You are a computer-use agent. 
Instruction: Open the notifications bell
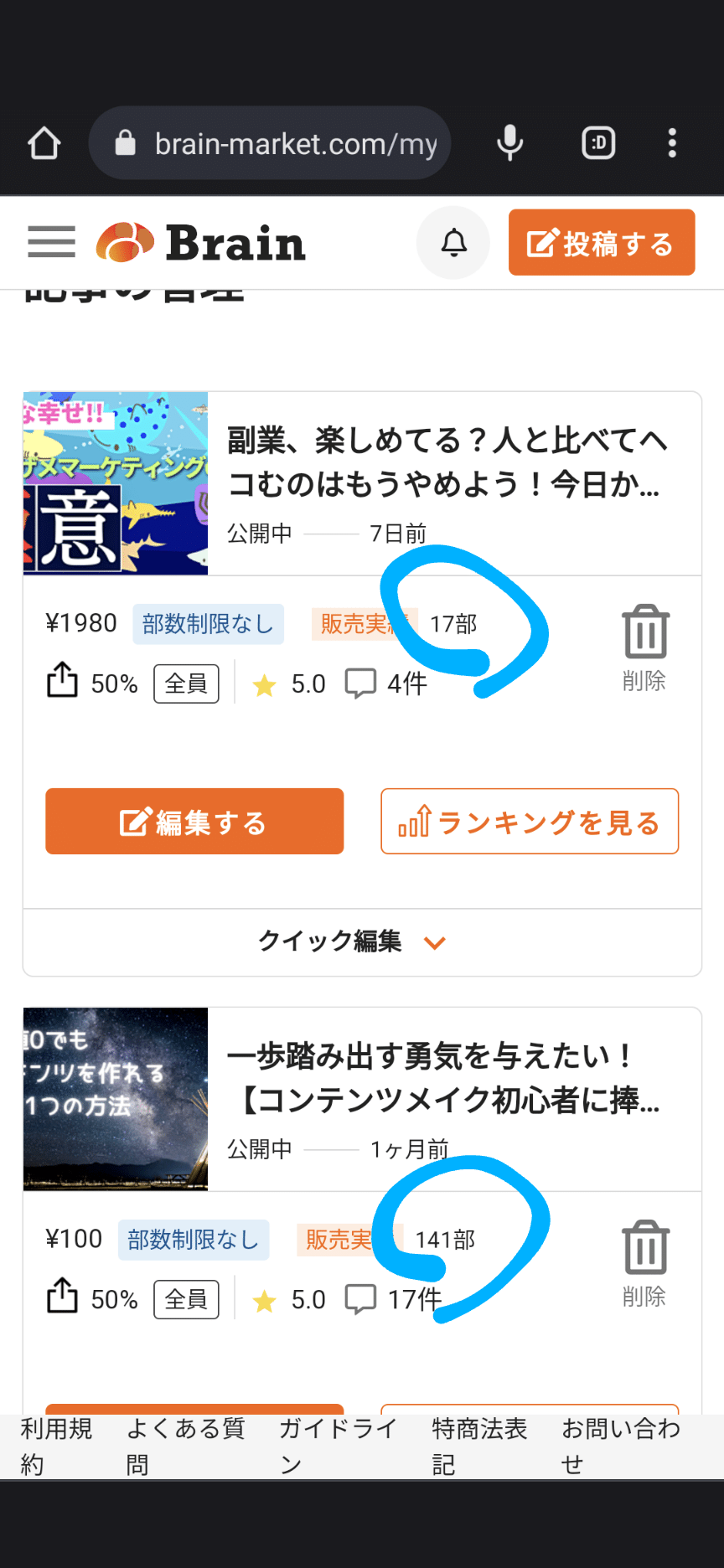pyautogui.click(x=453, y=243)
